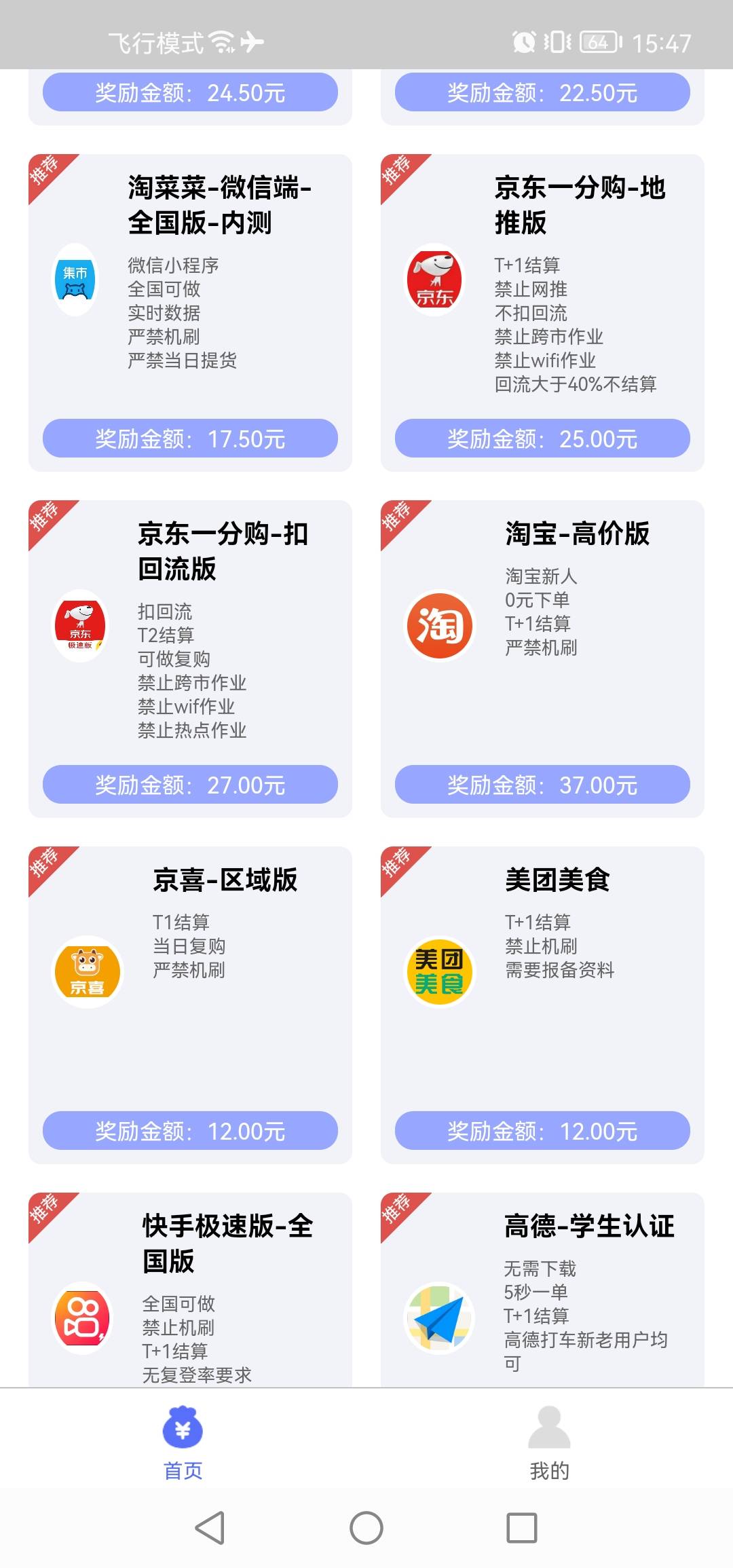
Task: Open the 美团美食 task card
Action: pyautogui.click(x=542, y=1005)
